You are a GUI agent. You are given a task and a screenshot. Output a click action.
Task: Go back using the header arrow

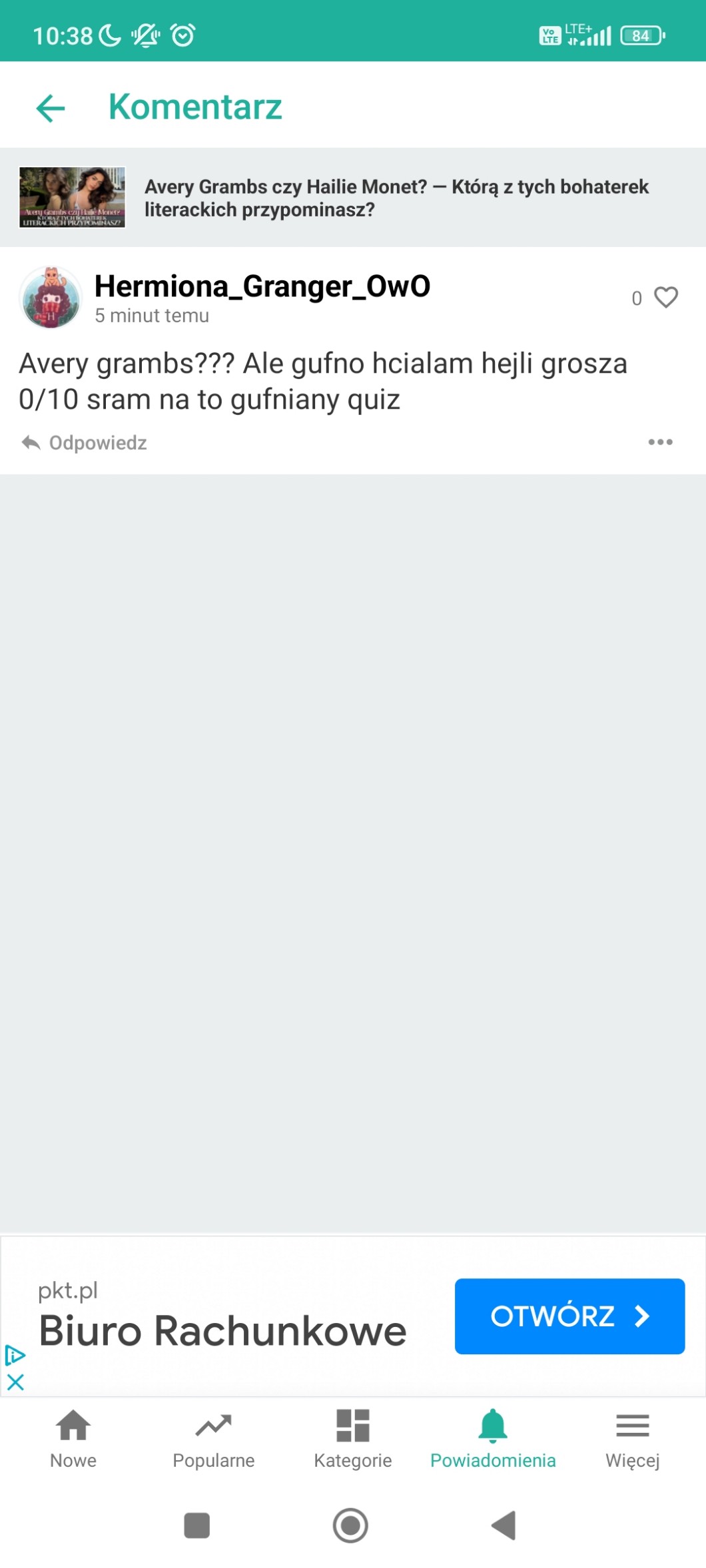(51, 108)
